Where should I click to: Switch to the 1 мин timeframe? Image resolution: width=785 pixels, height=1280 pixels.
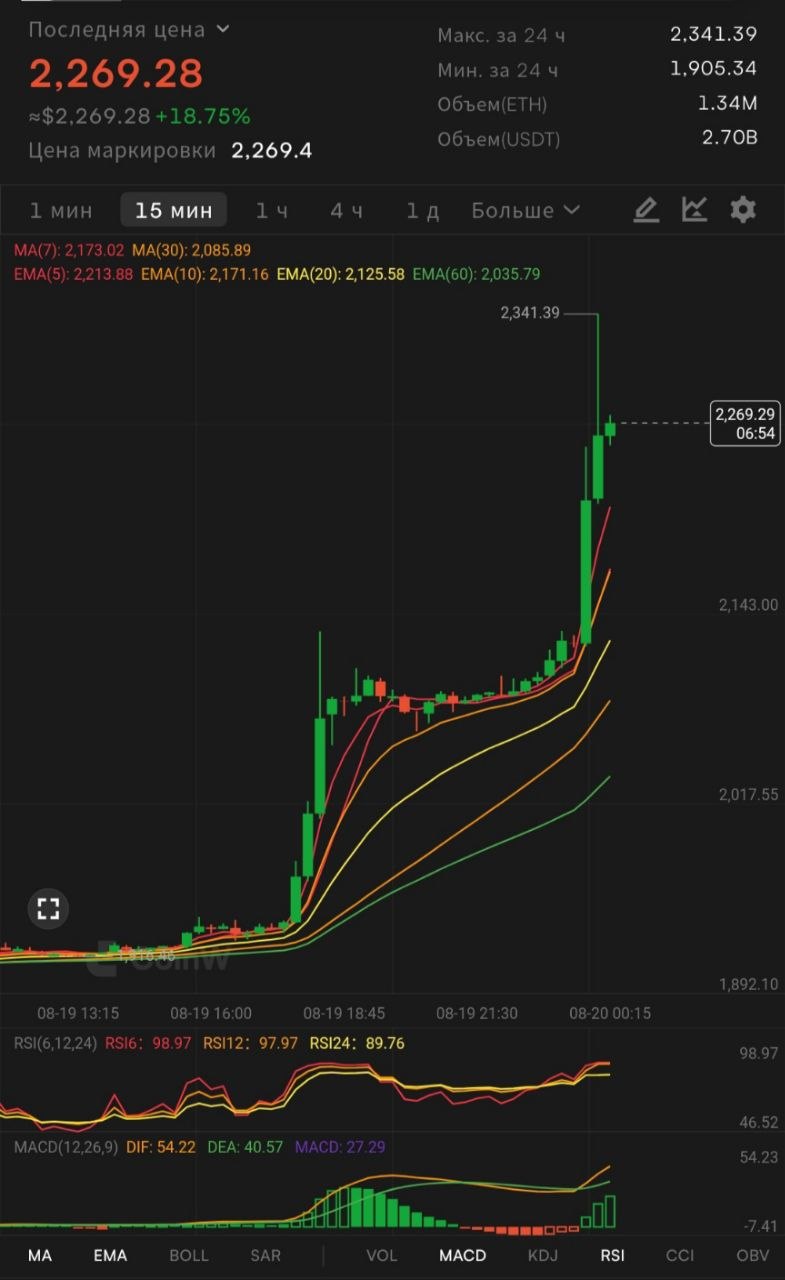[x=61, y=210]
